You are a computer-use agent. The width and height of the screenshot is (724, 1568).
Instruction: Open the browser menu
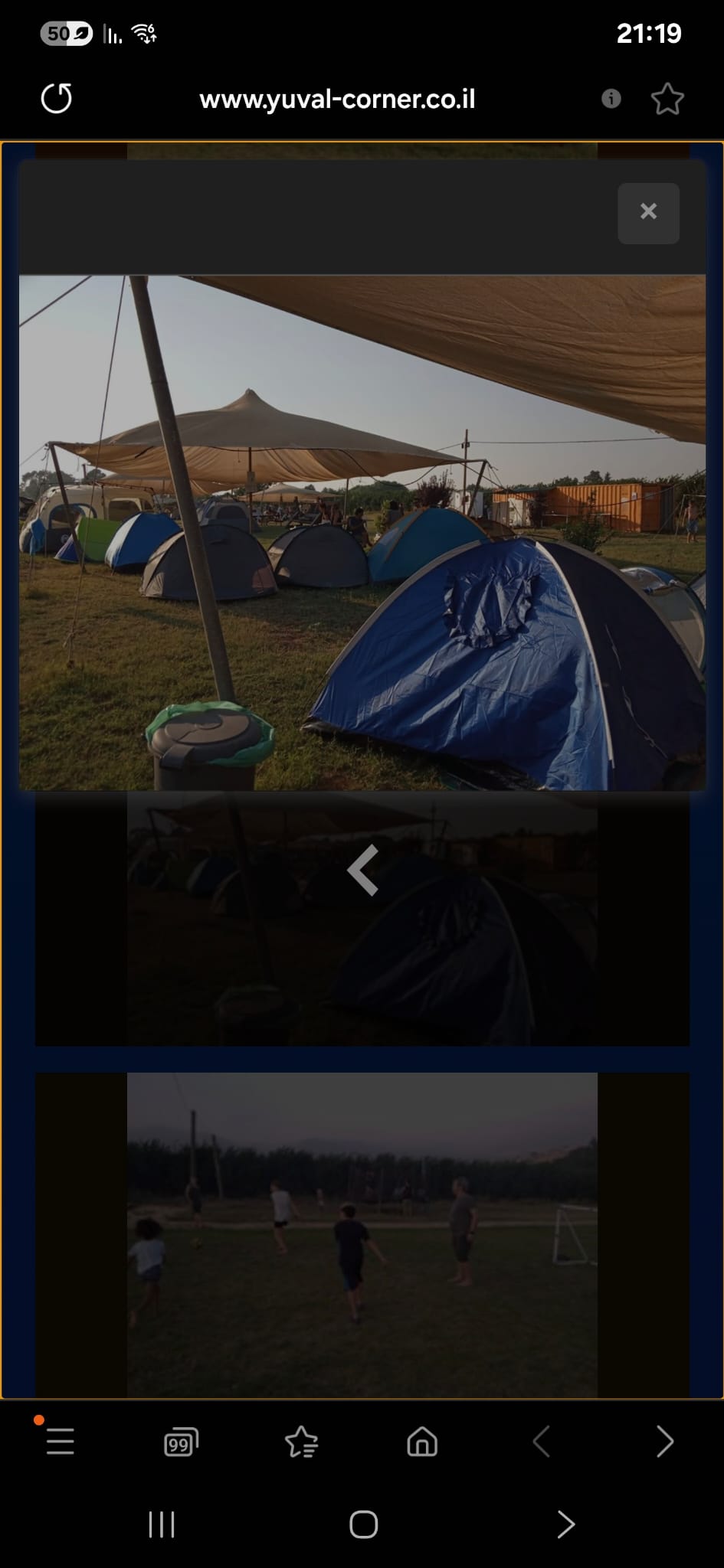pos(60,1442)
